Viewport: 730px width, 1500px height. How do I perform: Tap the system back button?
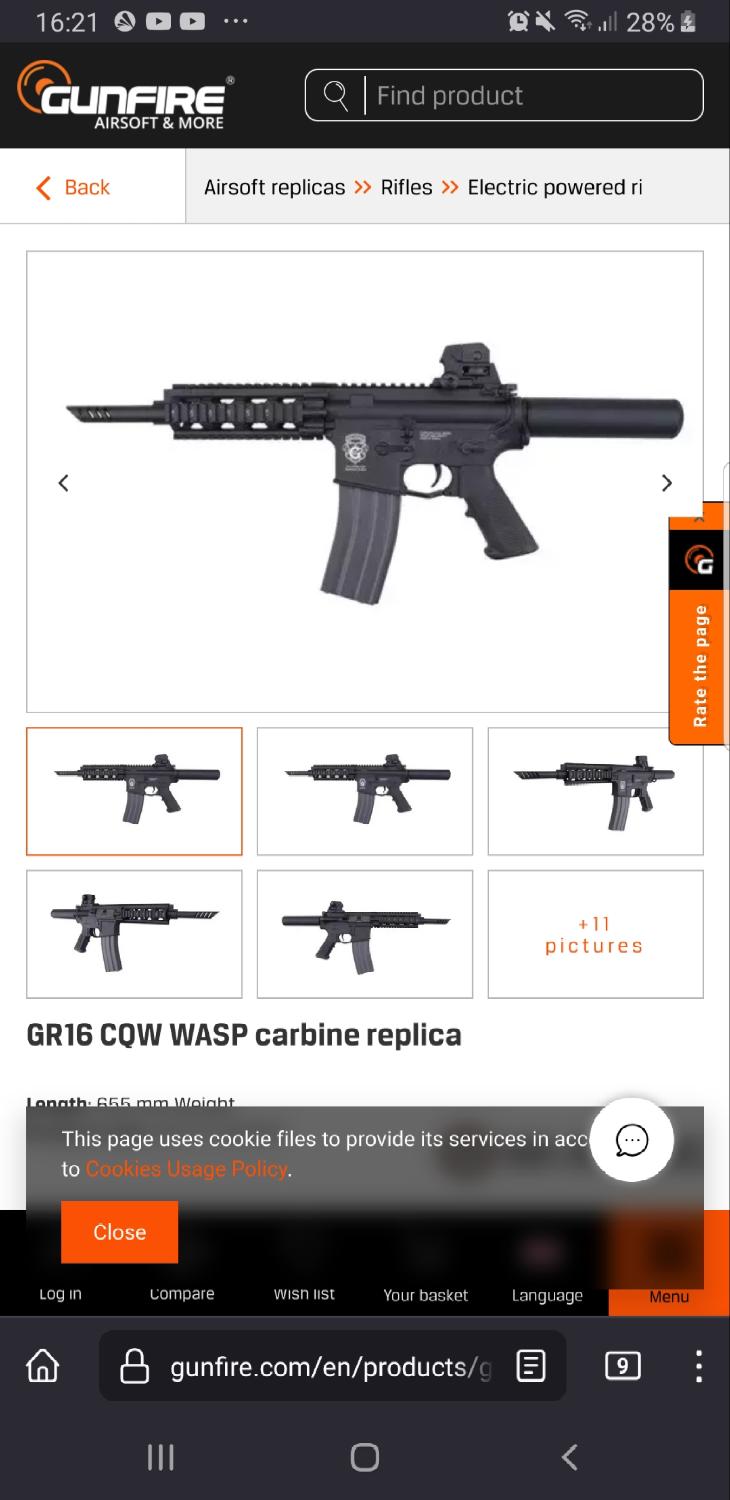pos(569,1457)
